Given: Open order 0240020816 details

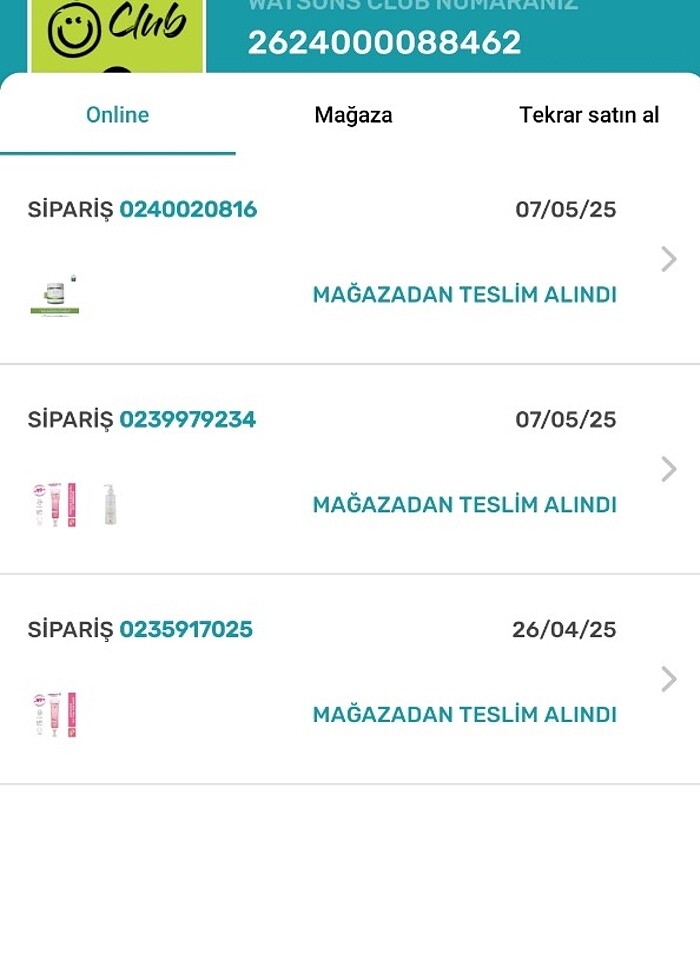Looking at the screenshot, I should click(x=668, y=260).
